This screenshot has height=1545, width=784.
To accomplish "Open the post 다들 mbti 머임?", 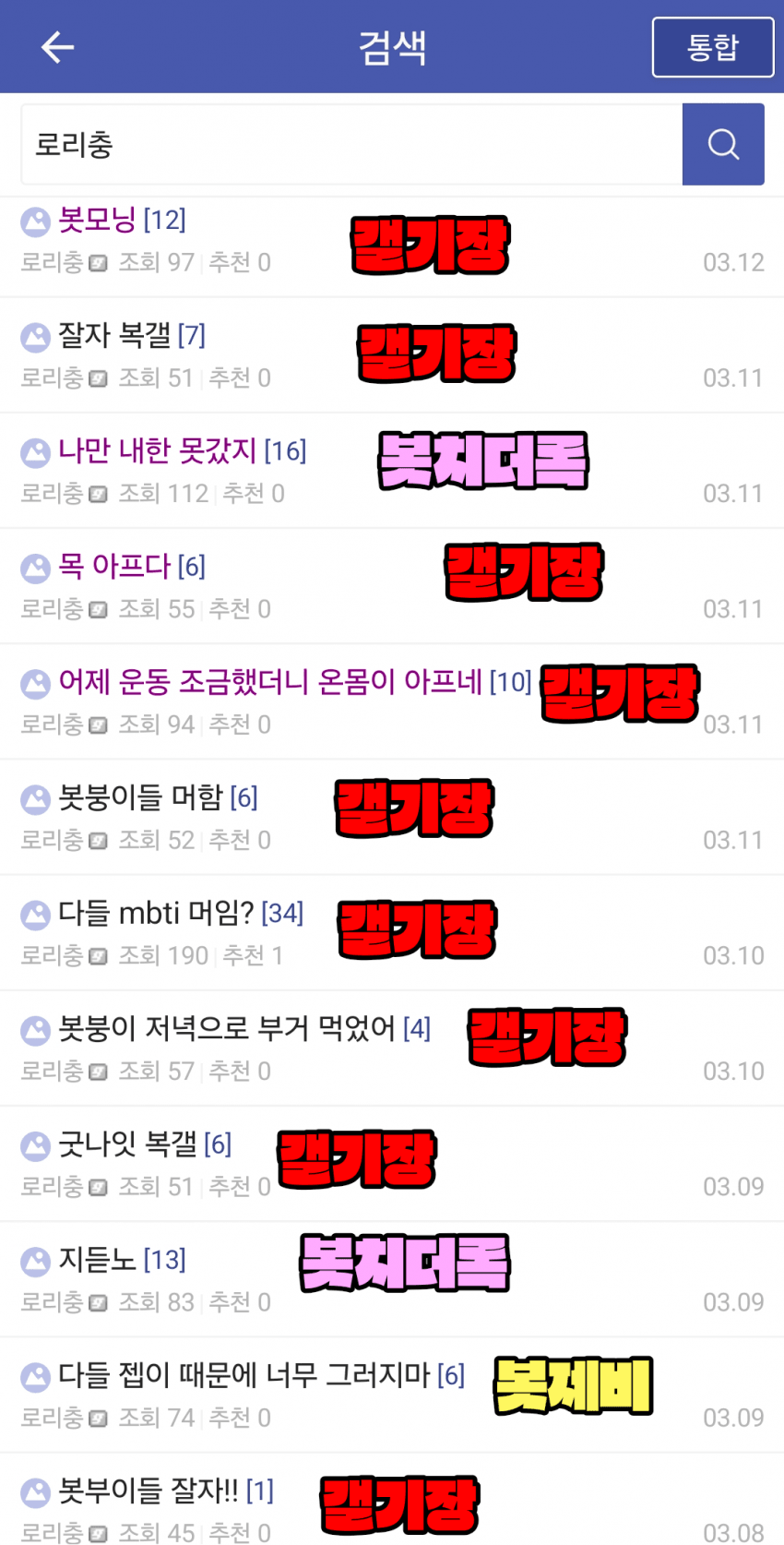I will click(x=155, y=914).
